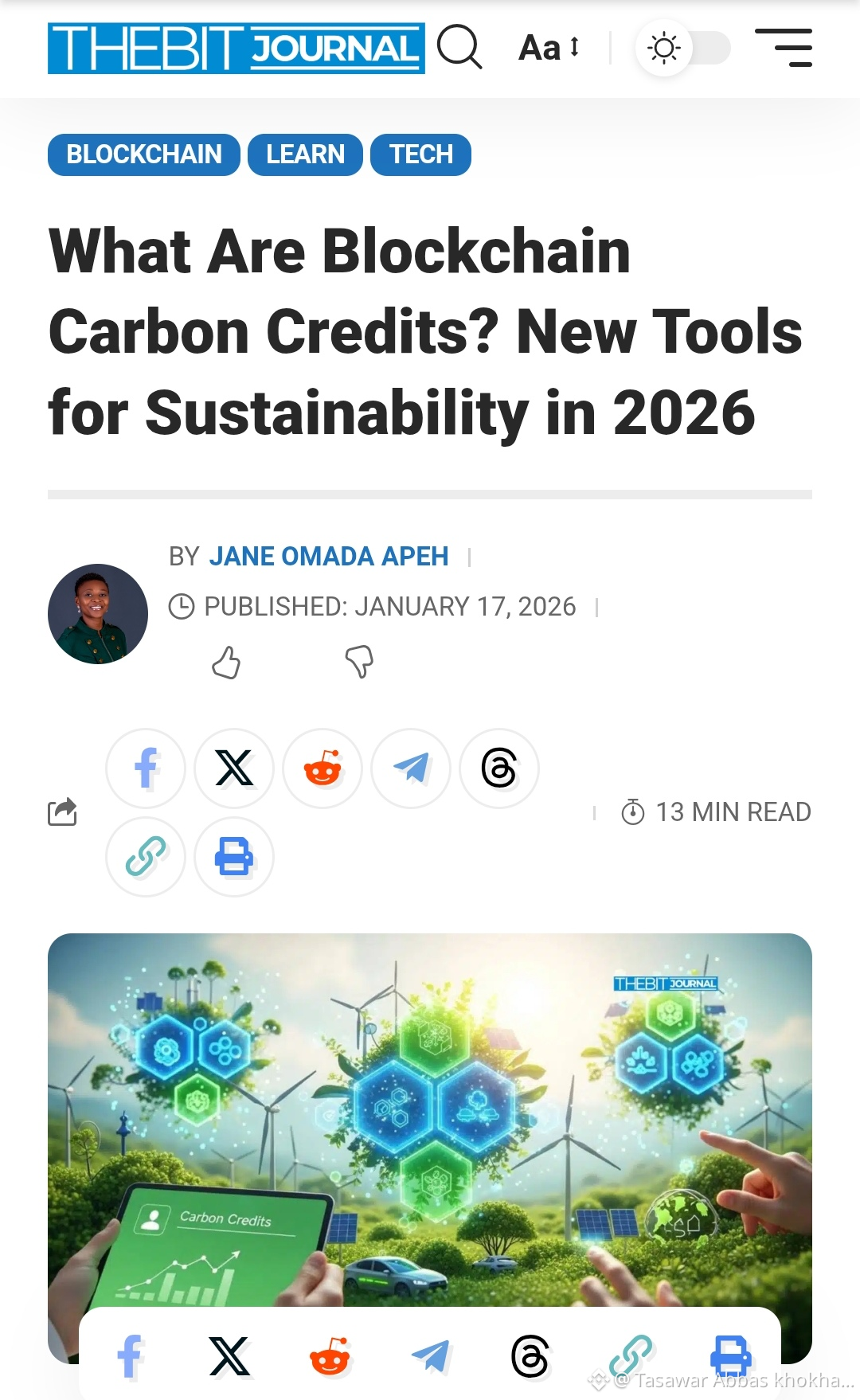Open the BLOCKCHAIN category tag
860x1400 pixels.
click(x=144, y=154)
